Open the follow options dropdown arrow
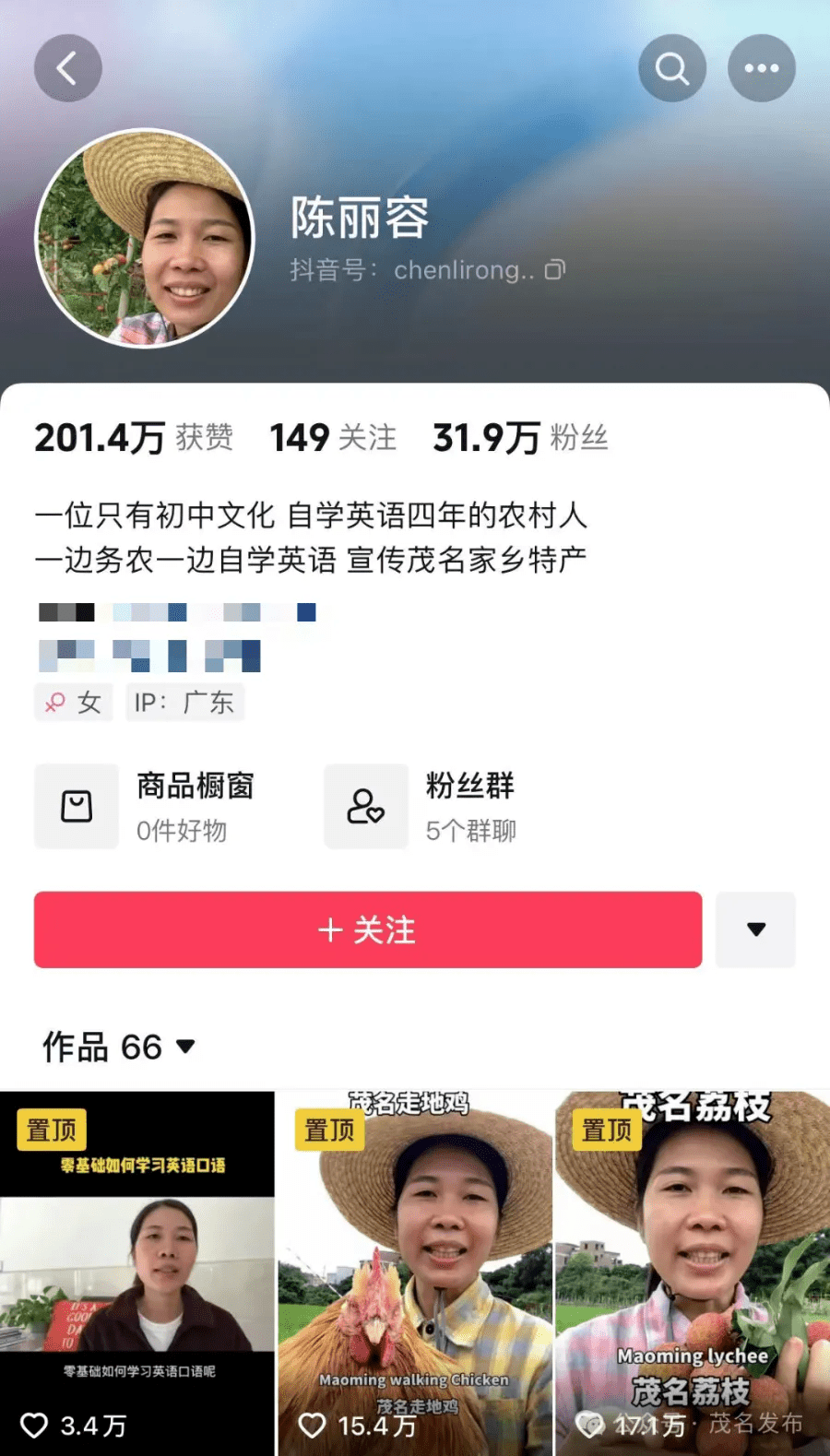The width and height of the screenshot is (830, 1456). point(755,930)
